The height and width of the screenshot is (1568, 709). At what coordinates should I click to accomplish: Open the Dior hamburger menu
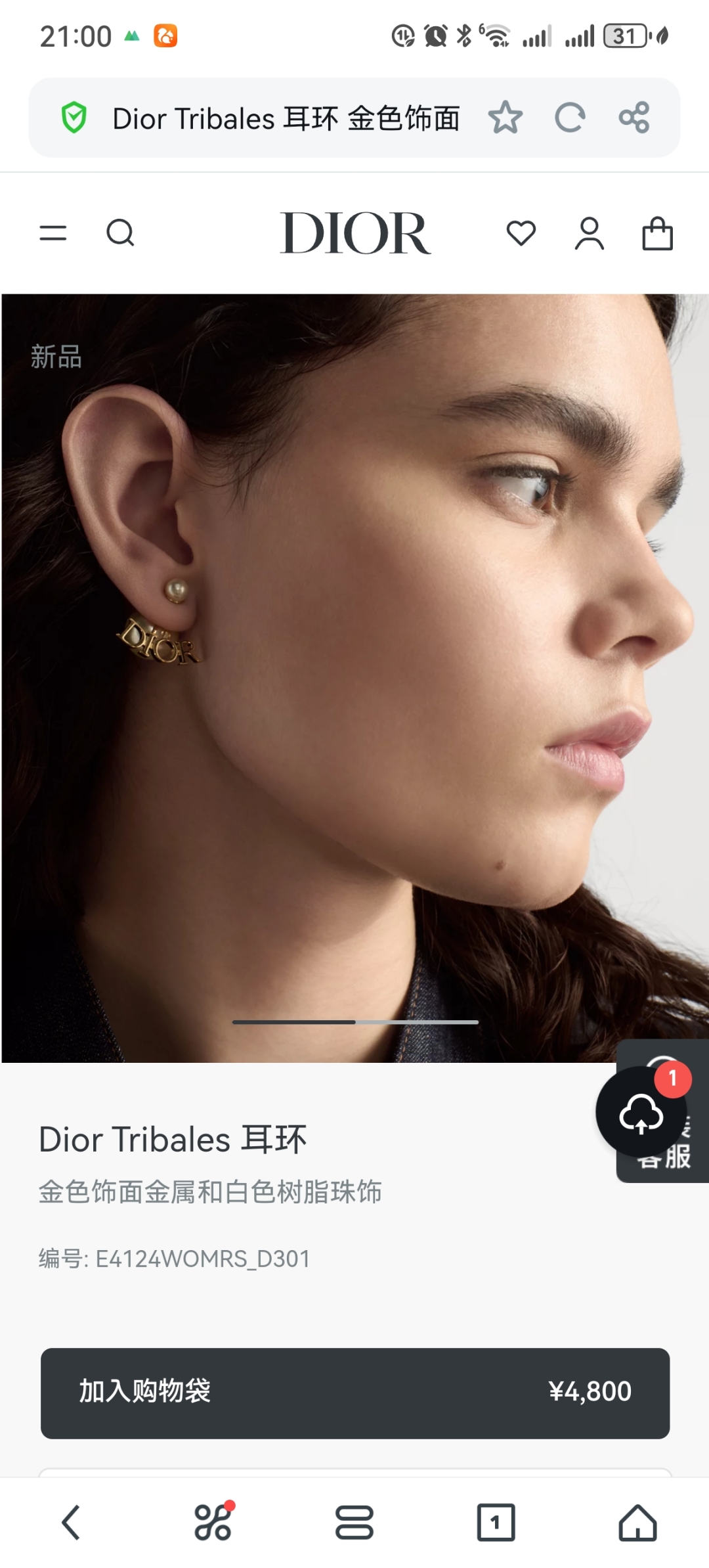pyautogui.click(x=53, y=233)
